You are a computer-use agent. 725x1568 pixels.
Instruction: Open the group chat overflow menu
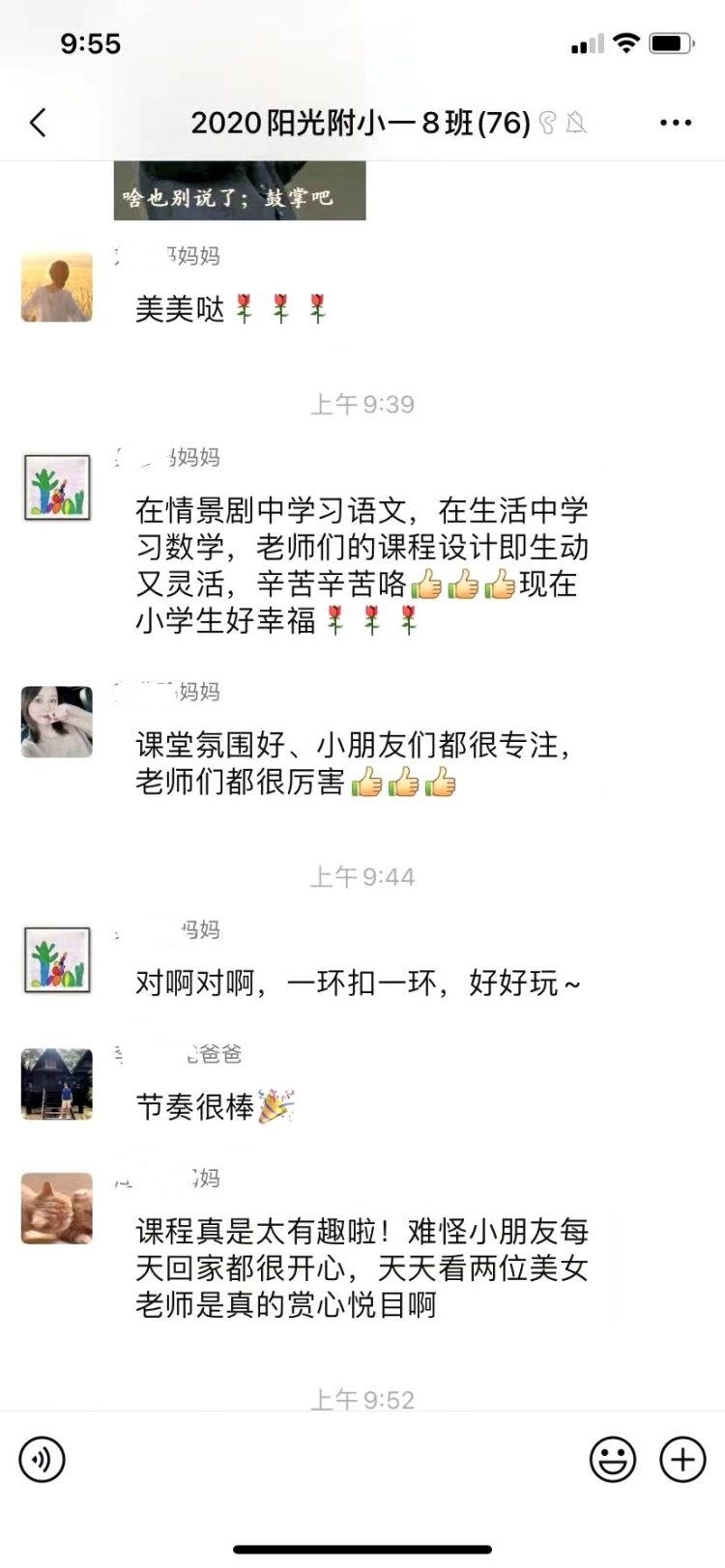pyautogui.click(x=675, y=123)
